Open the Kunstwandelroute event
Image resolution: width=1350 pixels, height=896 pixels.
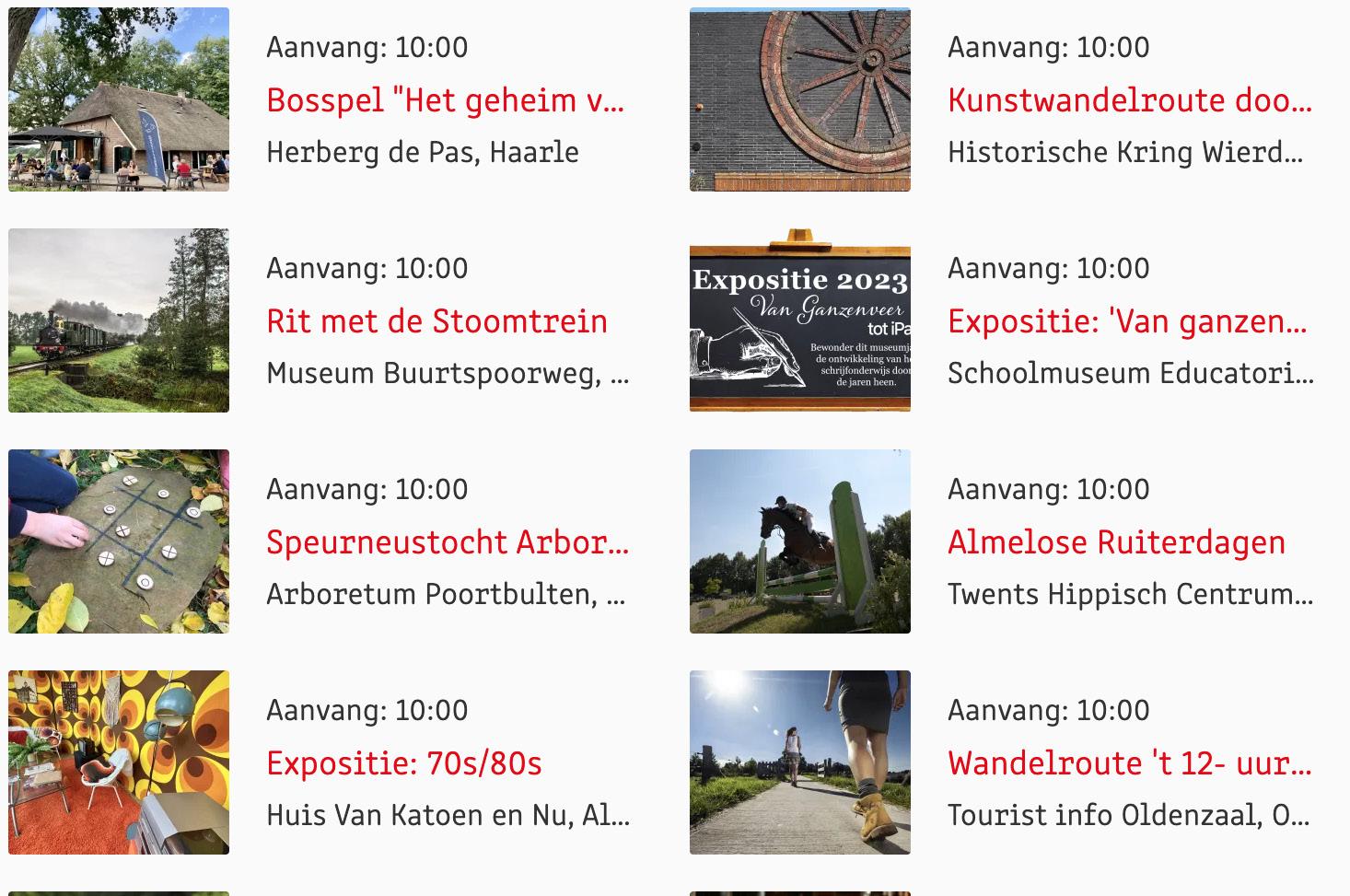click(1129, 100)
